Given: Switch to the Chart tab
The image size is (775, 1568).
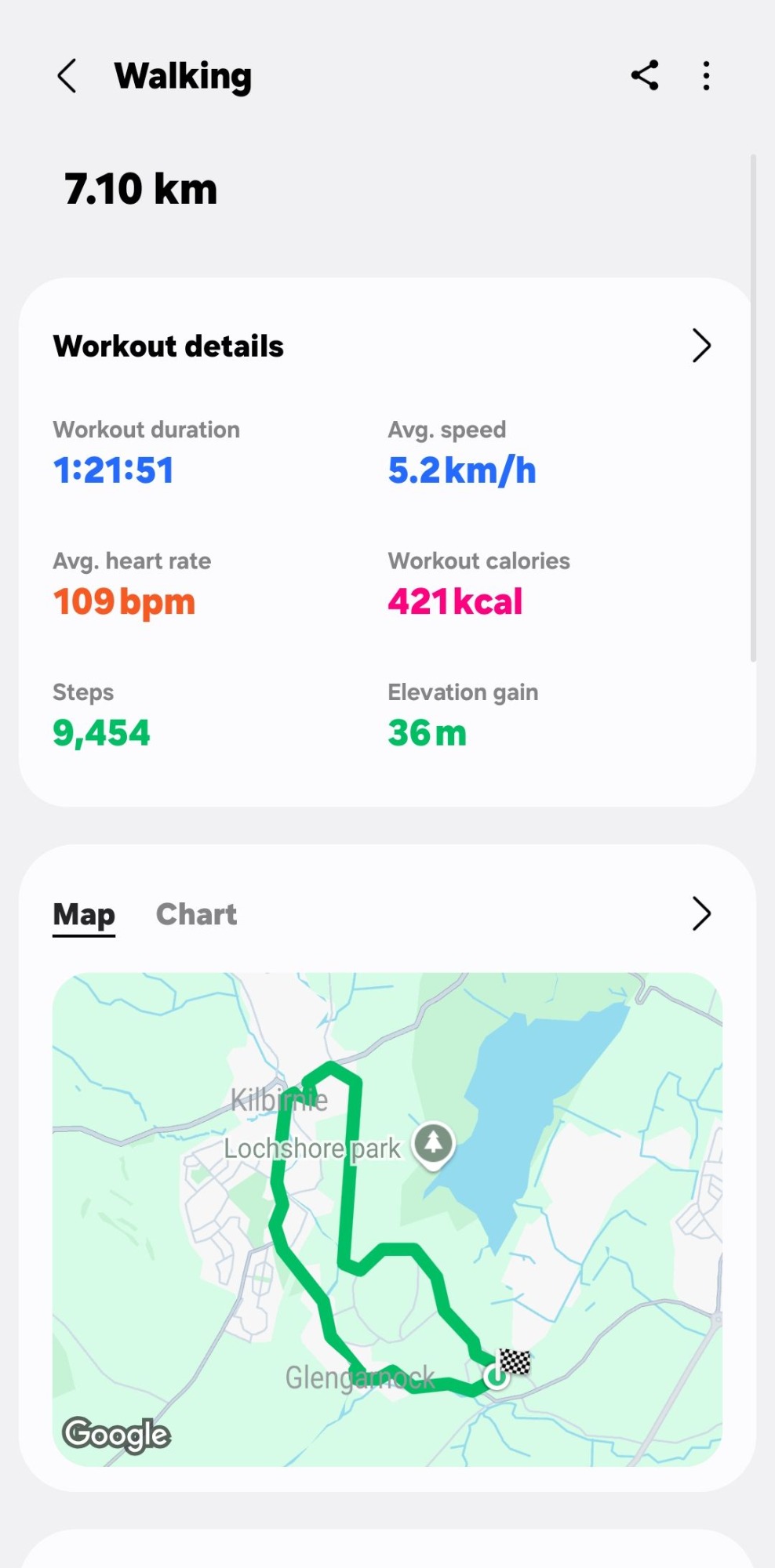Looking at the screenshot, I should click(196, 914).
